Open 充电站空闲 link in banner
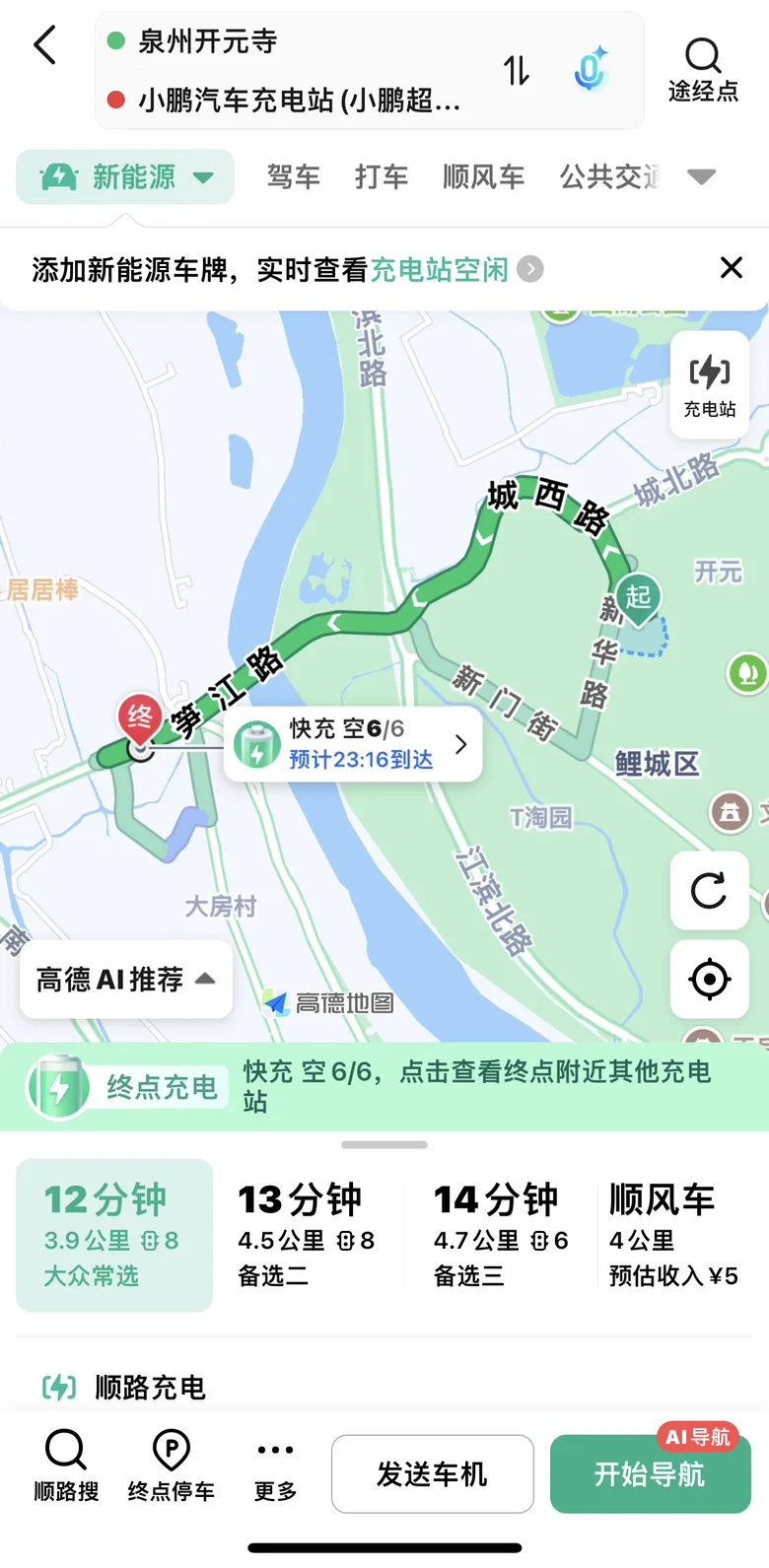The image size is (769, 1568). tap(440, 269)
